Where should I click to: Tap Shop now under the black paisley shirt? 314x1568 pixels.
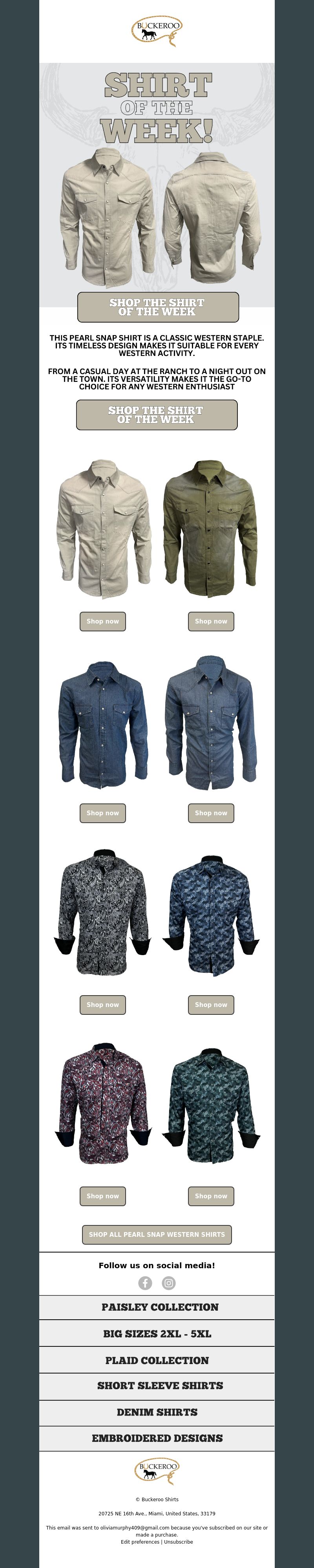(x=102, y=1004)
